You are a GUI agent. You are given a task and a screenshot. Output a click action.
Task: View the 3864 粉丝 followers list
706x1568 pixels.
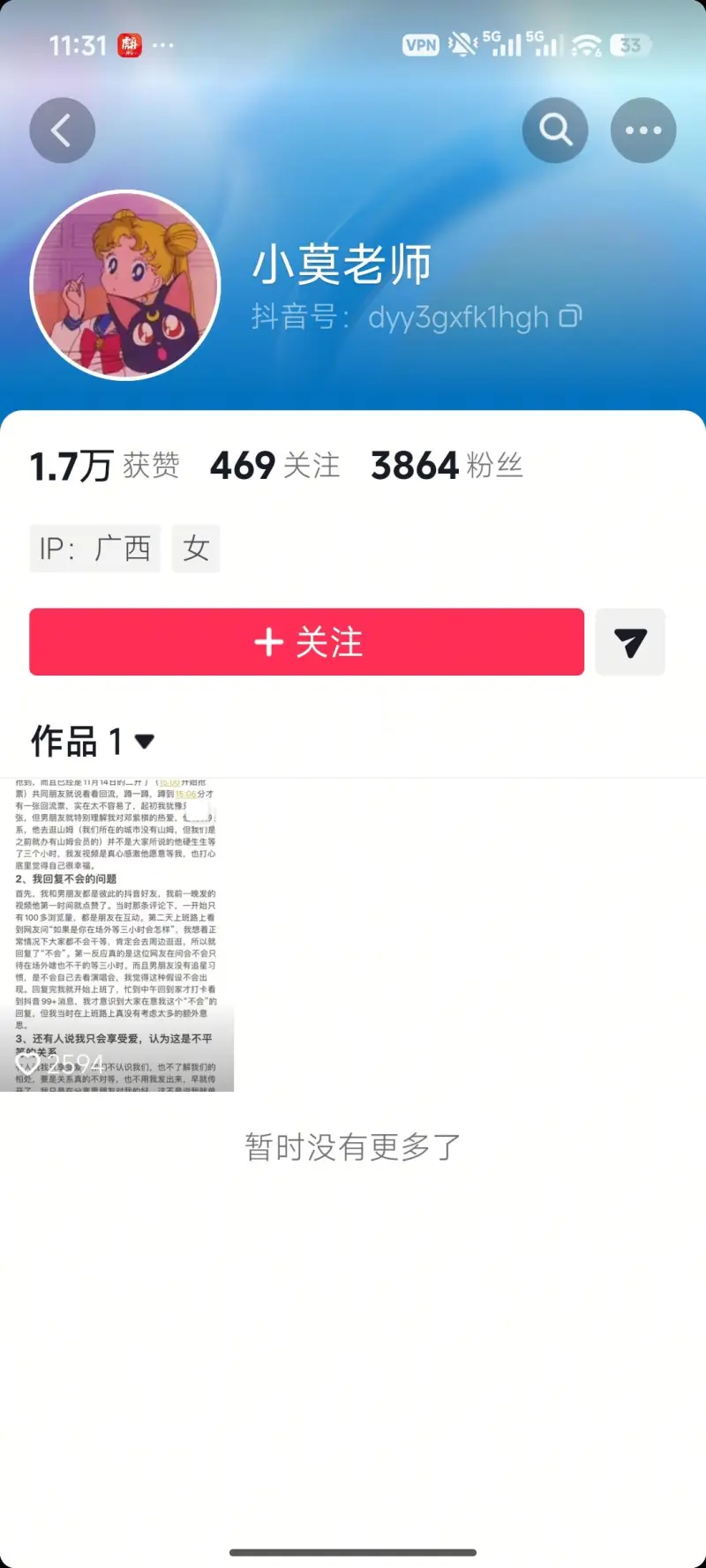click(x=447, y=466)
